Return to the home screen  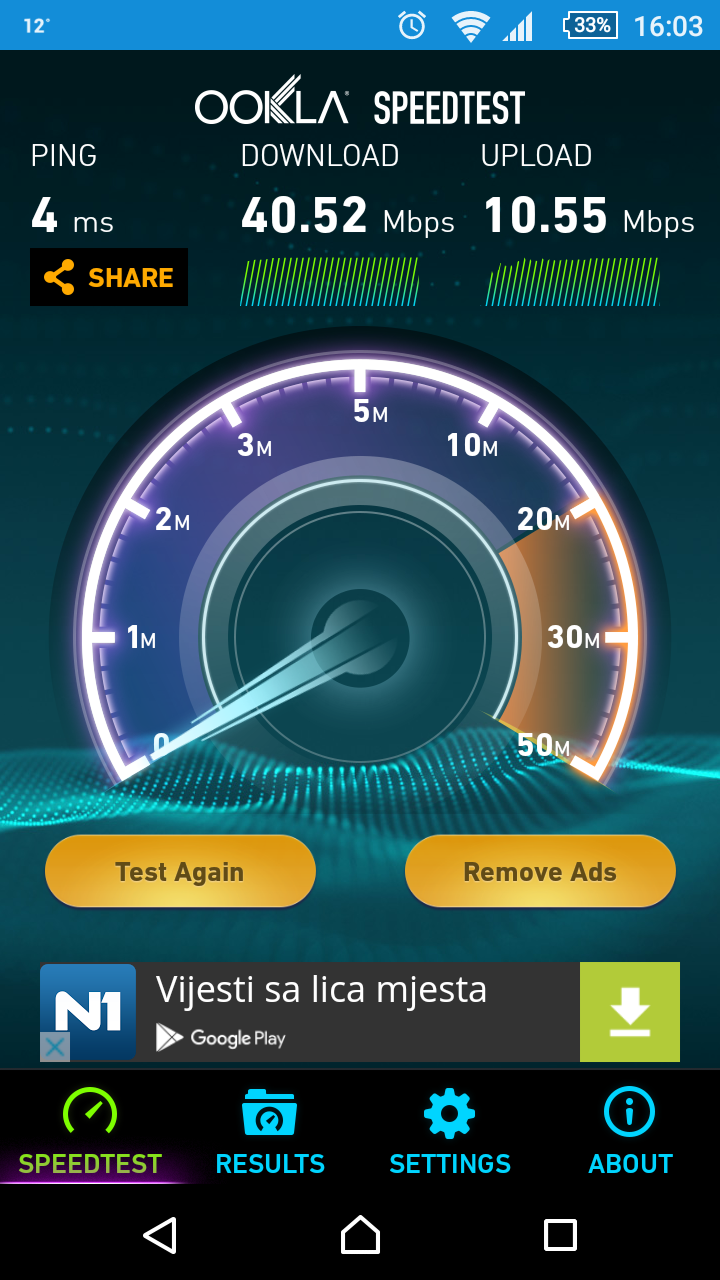tap(360, 1235)
